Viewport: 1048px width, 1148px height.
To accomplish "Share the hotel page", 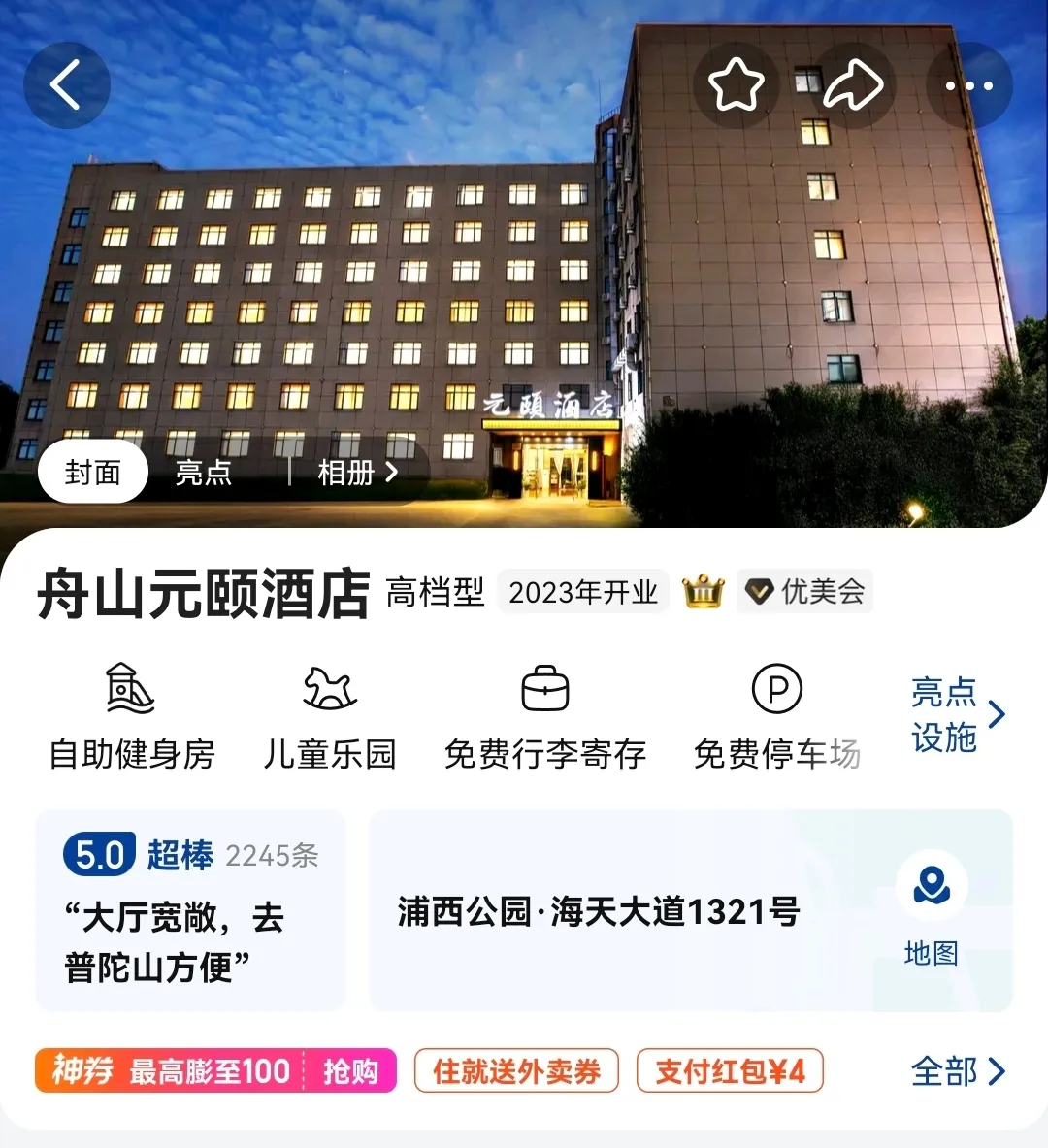I will click(853, 85).
